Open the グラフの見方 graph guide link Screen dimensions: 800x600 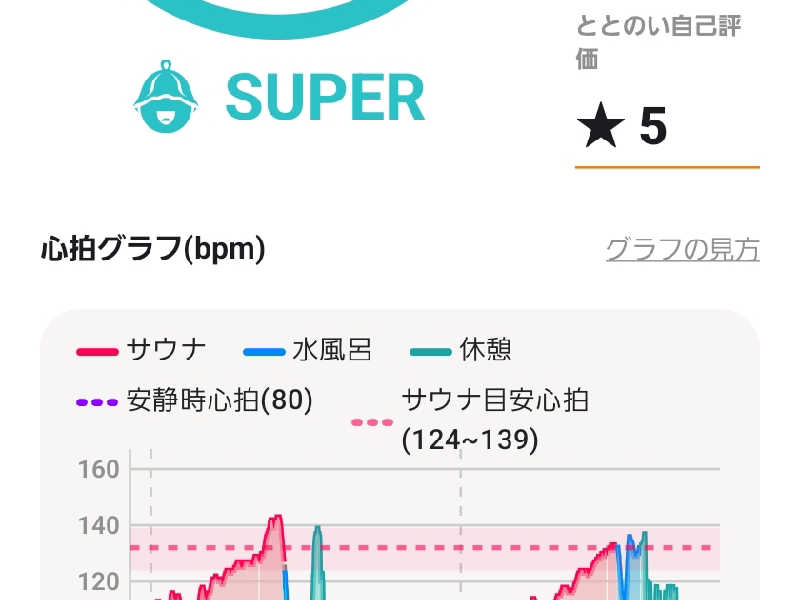pyautogui.click(x=682, y=249)
